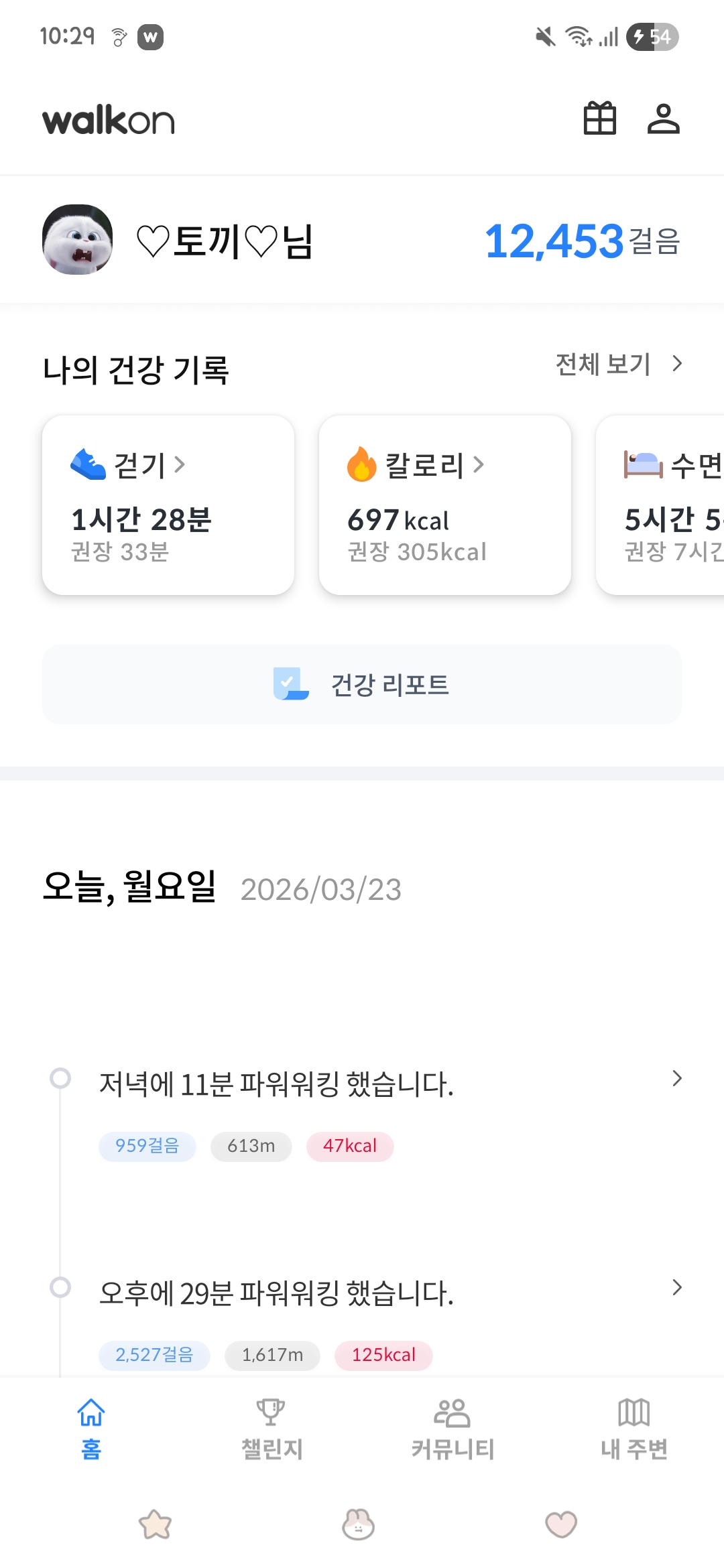The height and width of the screenshot is (1568, 724).
Task: Open the 칼로리 calories card
Action: [444, 505]
